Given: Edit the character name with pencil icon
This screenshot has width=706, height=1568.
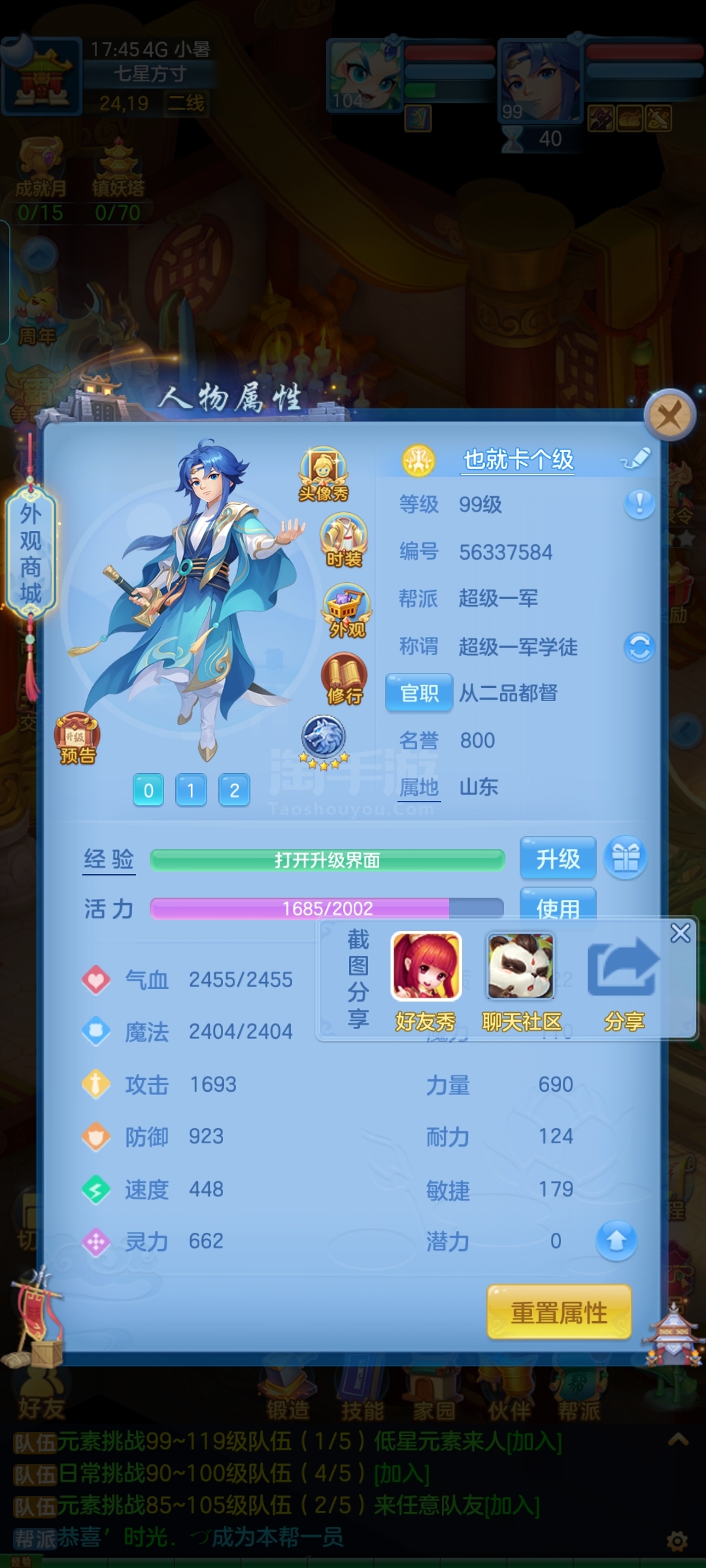Looking at the screenshot, I should pyautogui.click(x=635, y=459).
